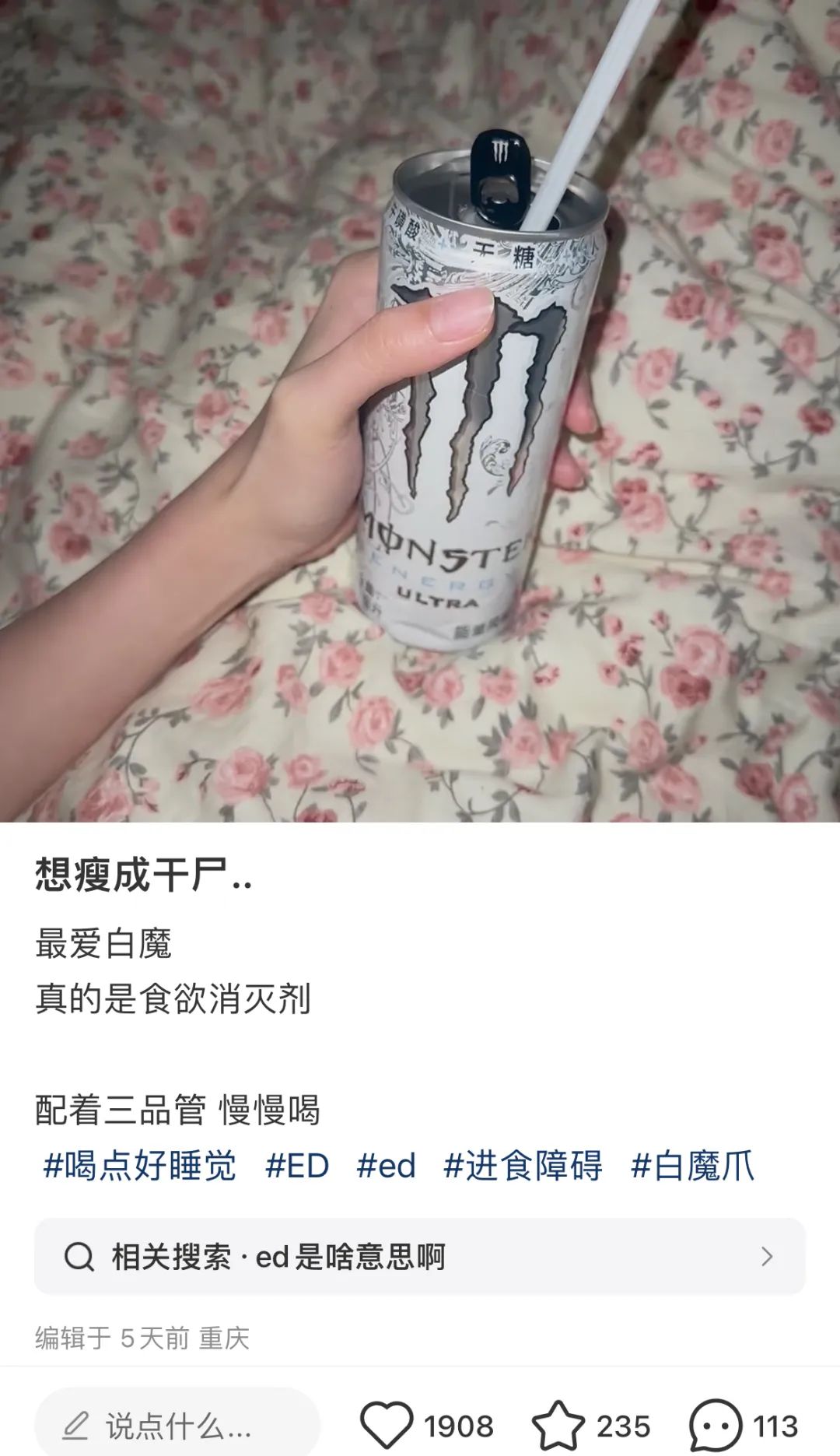Tap the 说点什么 comment field
Screen dimensions: 840x1456
177,1426
